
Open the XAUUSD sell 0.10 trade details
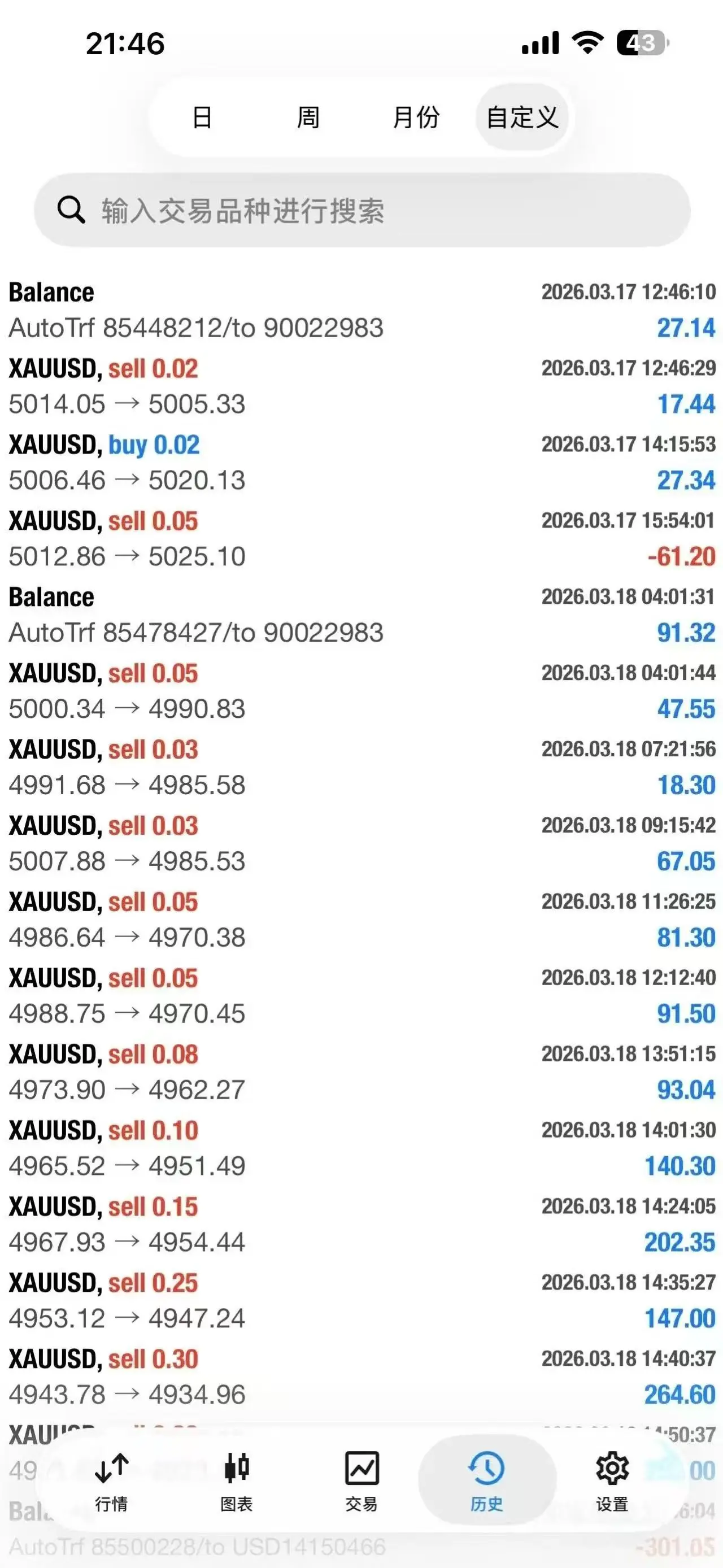click(x=361, y=1148)
